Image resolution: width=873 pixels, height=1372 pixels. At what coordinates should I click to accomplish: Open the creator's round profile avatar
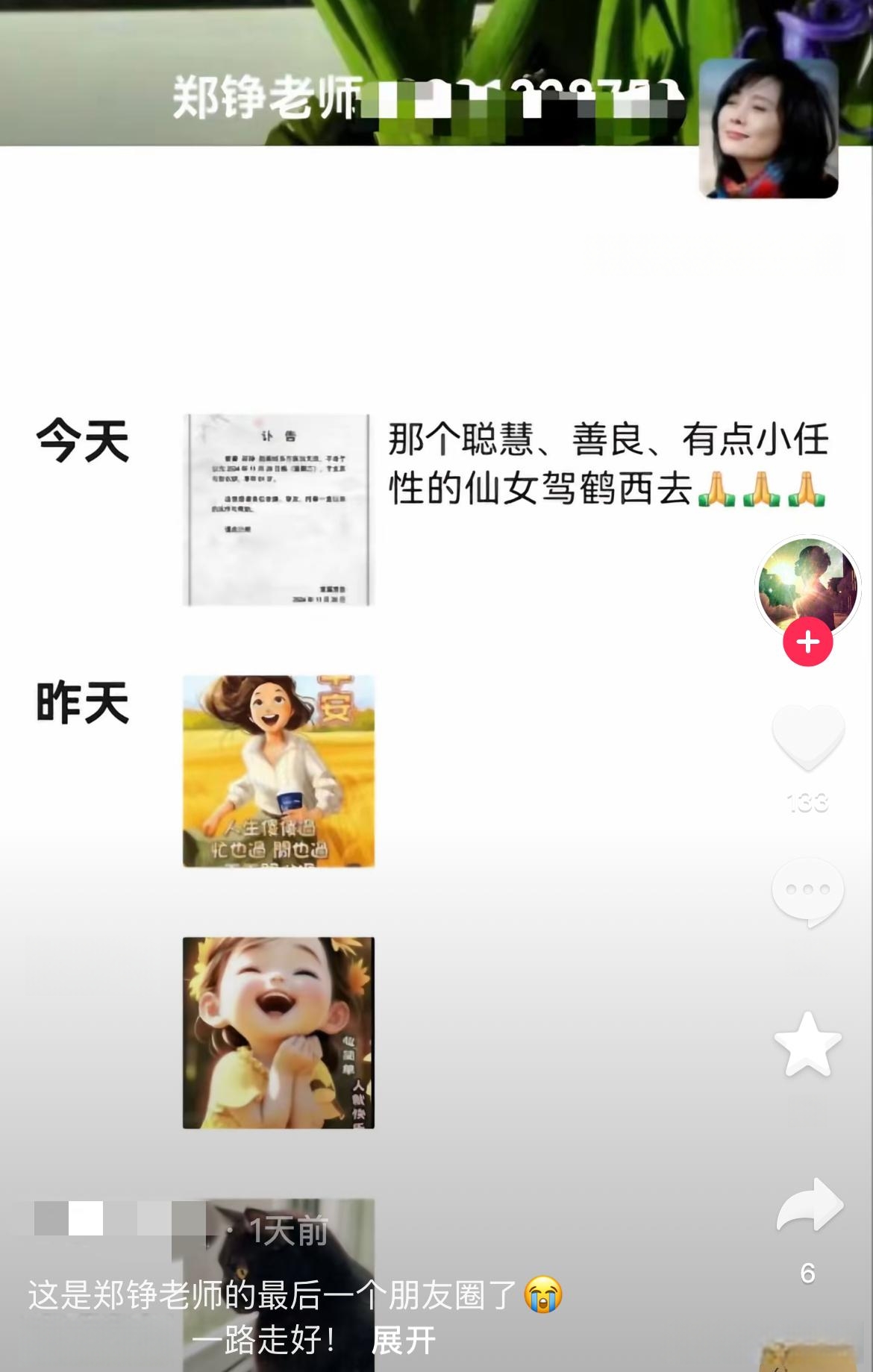click(x=807, y=584)
